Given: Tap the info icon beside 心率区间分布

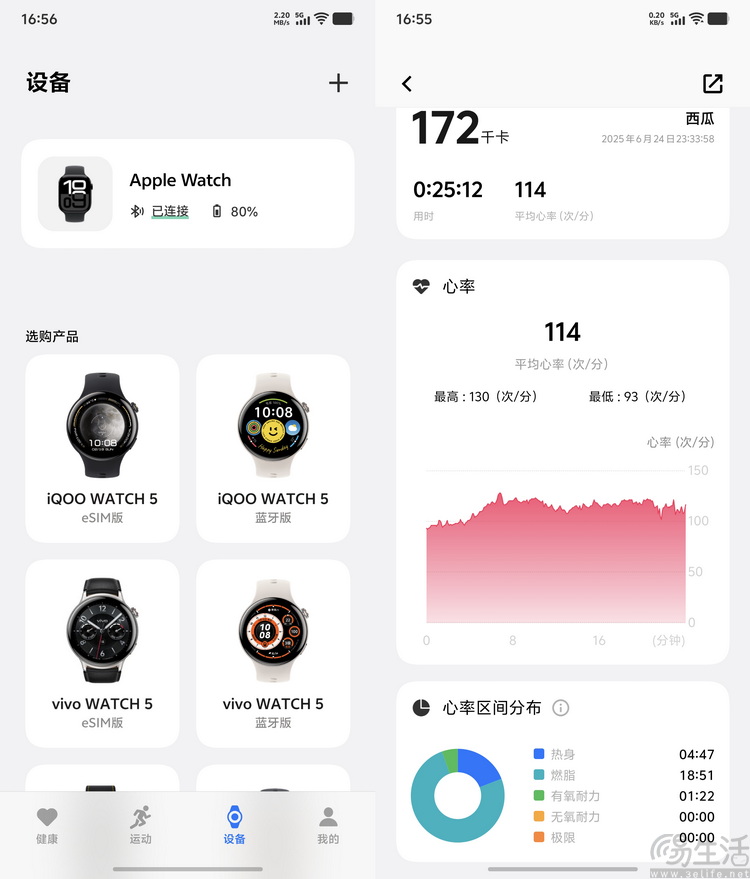Looking at the screenshot, I should click(x=561, y=708).
